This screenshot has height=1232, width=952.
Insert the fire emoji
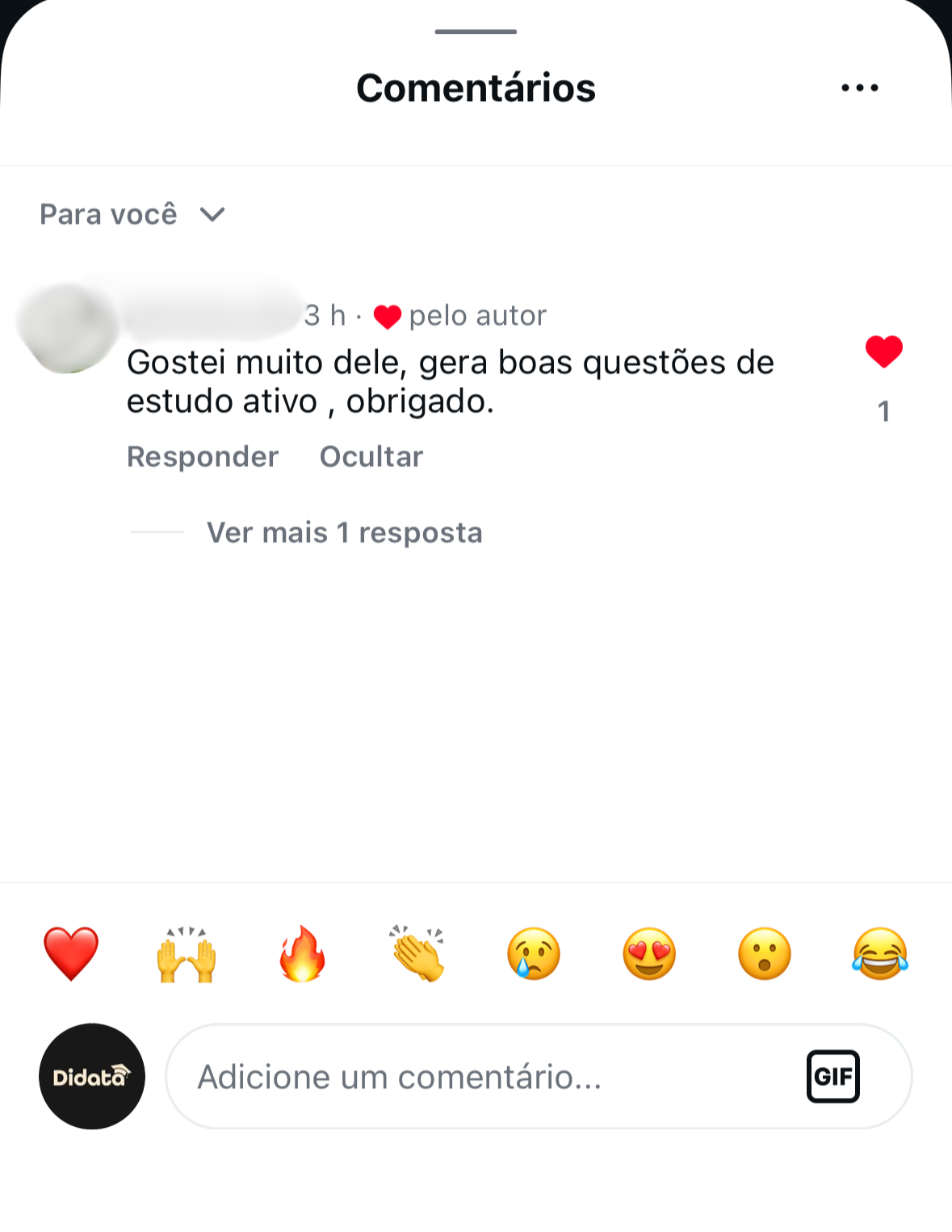303,954
